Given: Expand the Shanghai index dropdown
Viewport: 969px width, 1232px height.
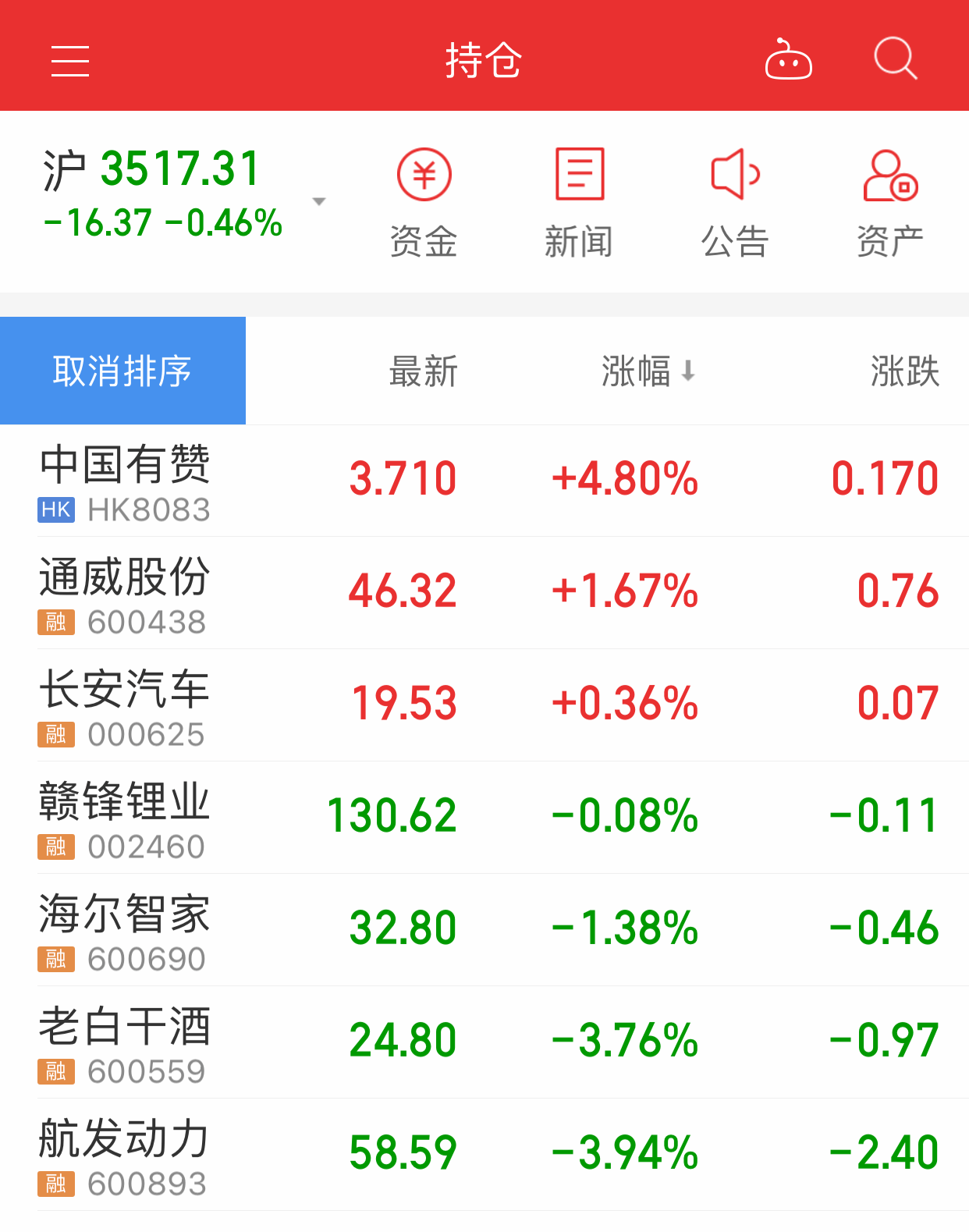Looking at the screenshot, I should [x=318, y=201].
